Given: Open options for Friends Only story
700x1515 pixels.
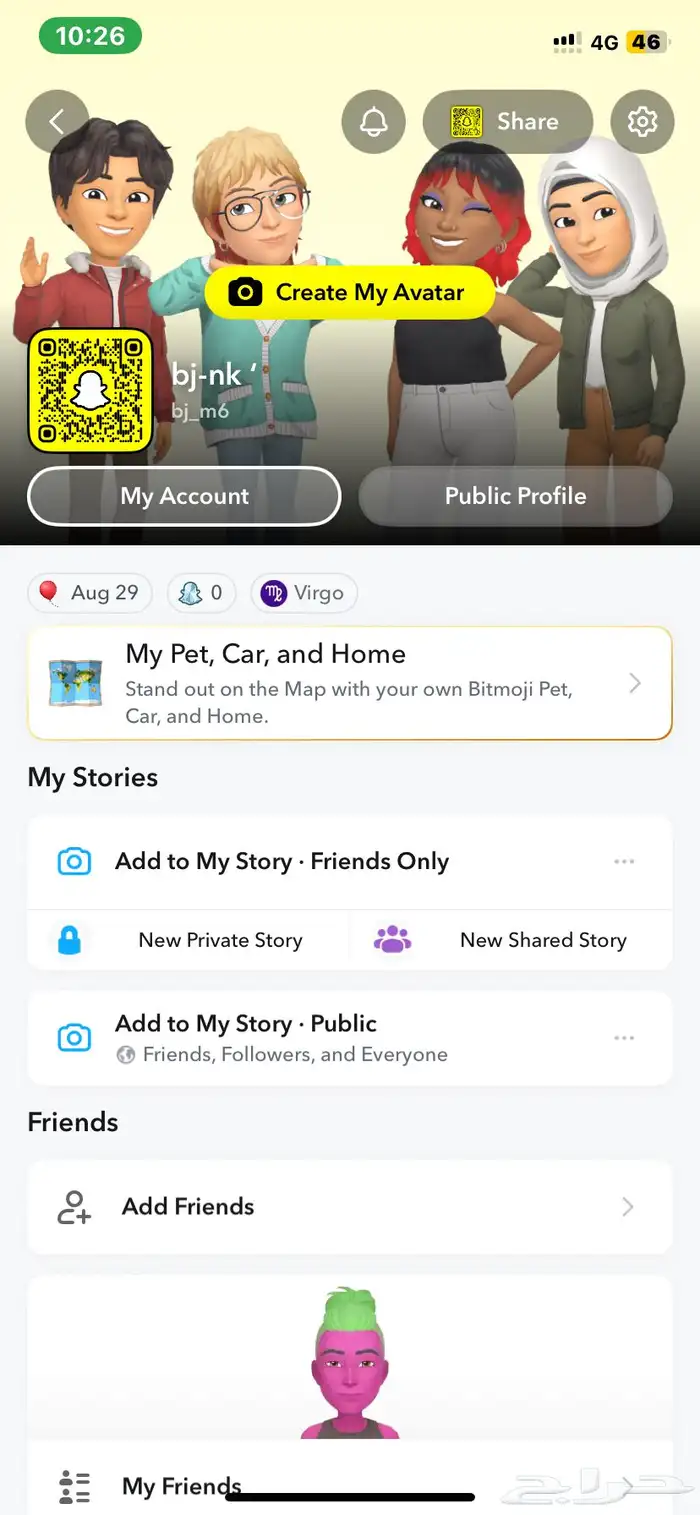Looking at the screenshot, I should click(625, 862).
